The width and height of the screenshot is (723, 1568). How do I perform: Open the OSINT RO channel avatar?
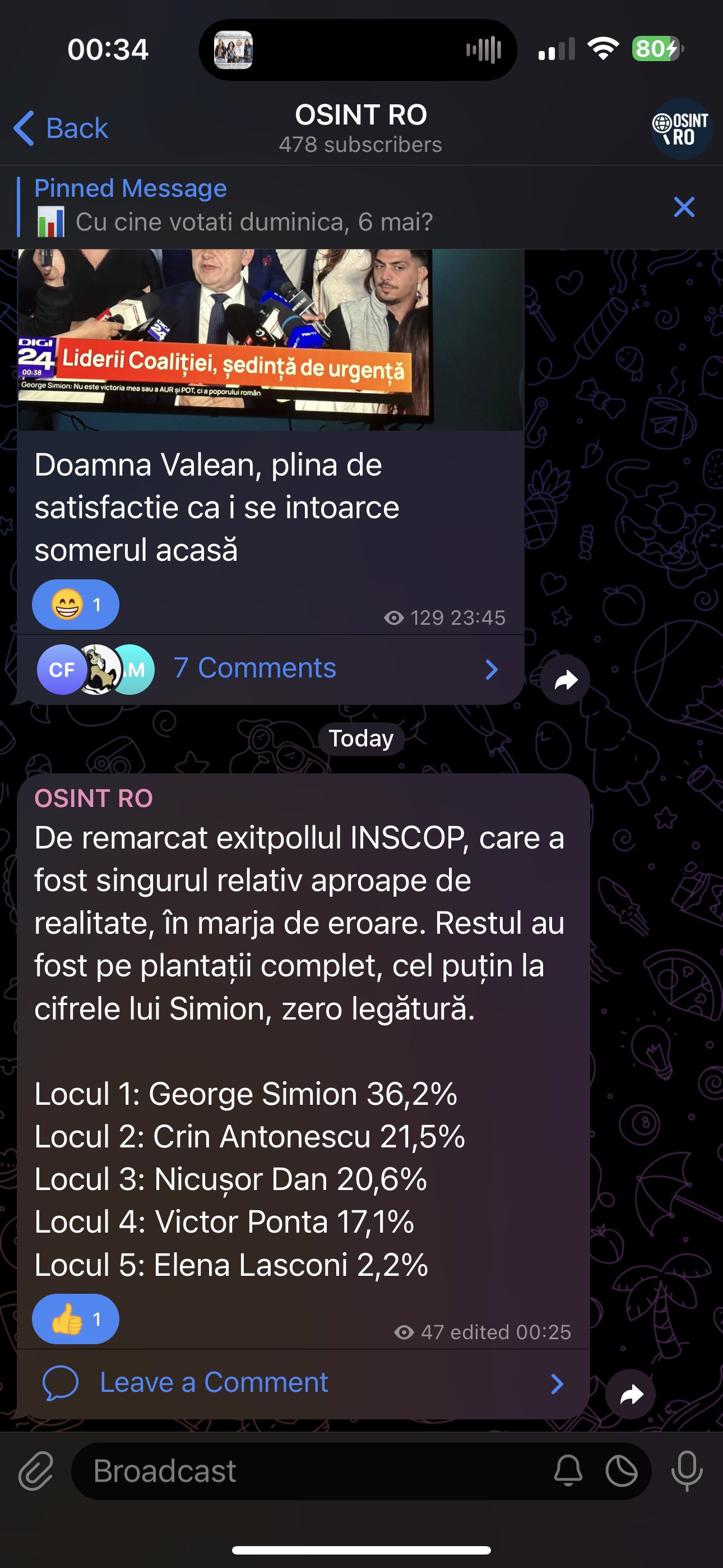point(681,128)
